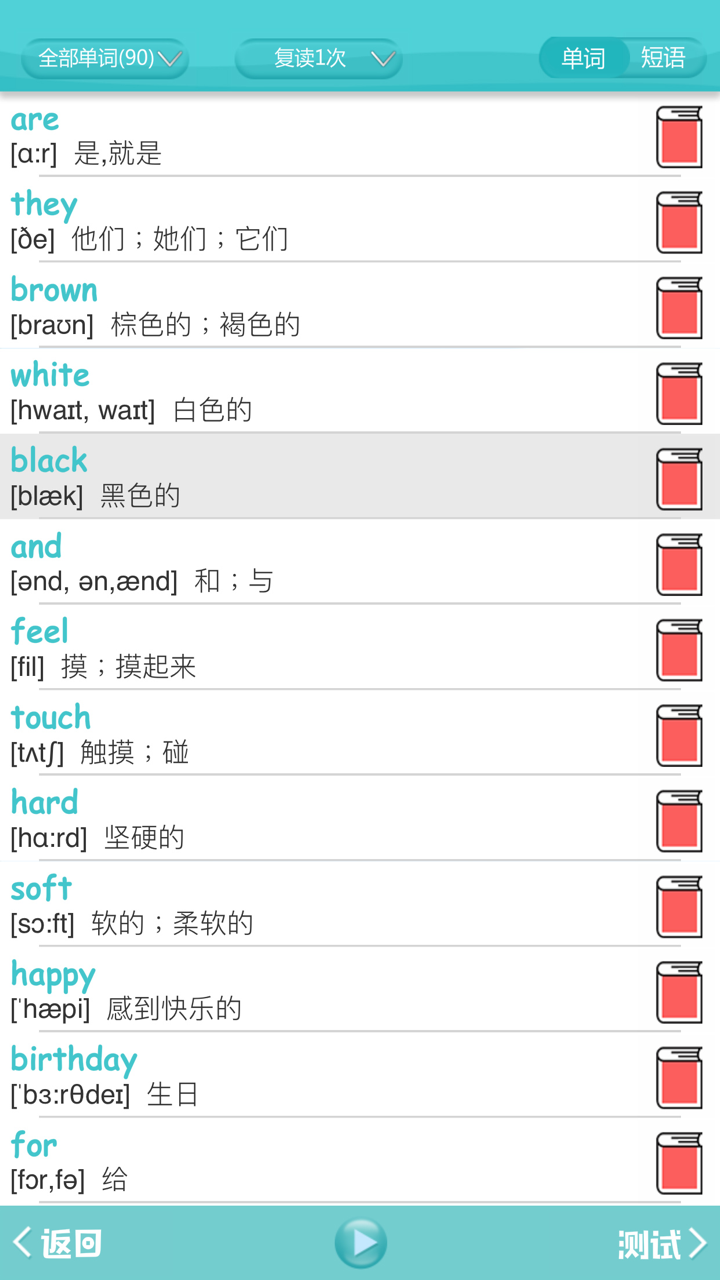Image resolution: width=720 pixels, height=1280 pixels.
Task: Select the book icon next to "soft"
Action: click(679, 906)
